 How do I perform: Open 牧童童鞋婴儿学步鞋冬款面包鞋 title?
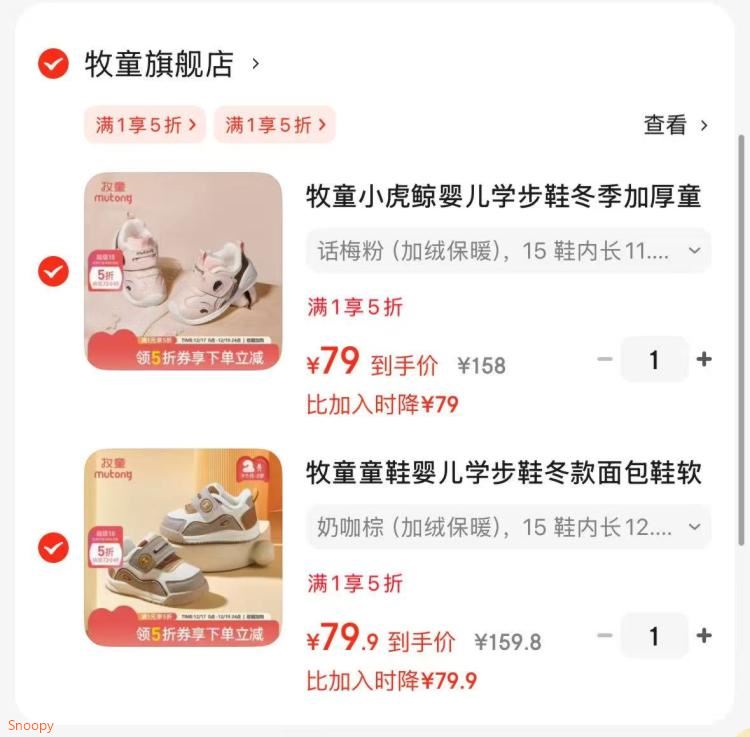[503, 472]
